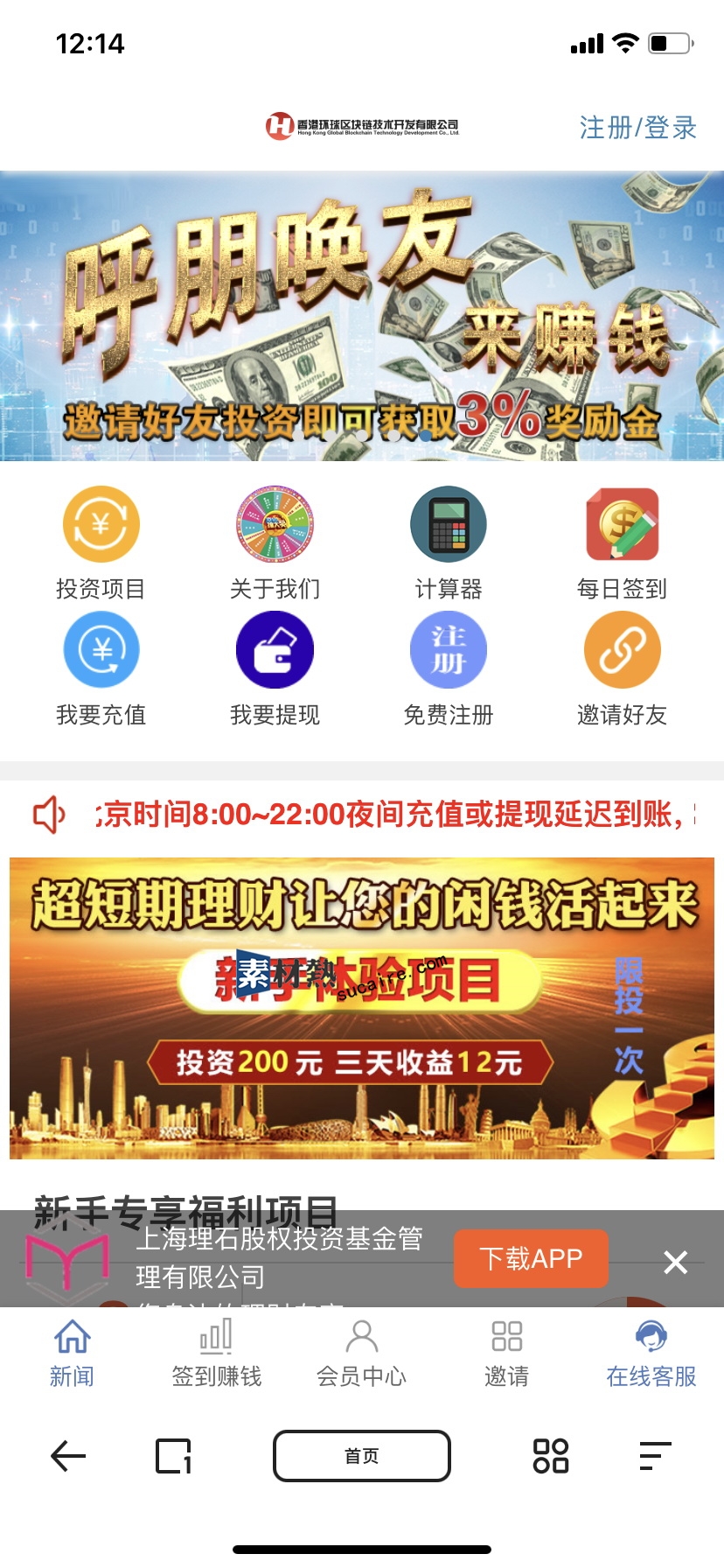The height and width of the screenshot is (1568, 724).
Task: Dismiss the download APP bar
Action: [x=675, y=1262]
